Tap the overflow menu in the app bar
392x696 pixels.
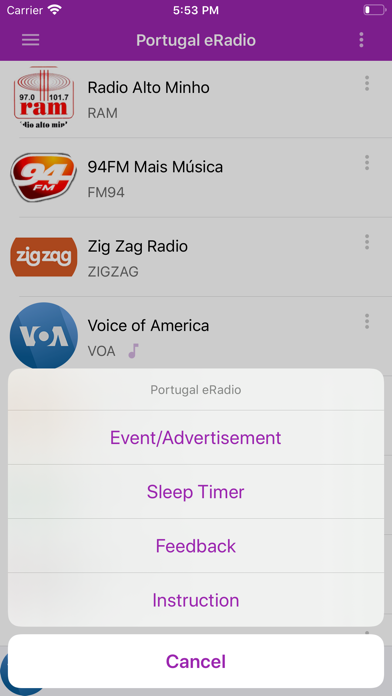pos(361,40)
